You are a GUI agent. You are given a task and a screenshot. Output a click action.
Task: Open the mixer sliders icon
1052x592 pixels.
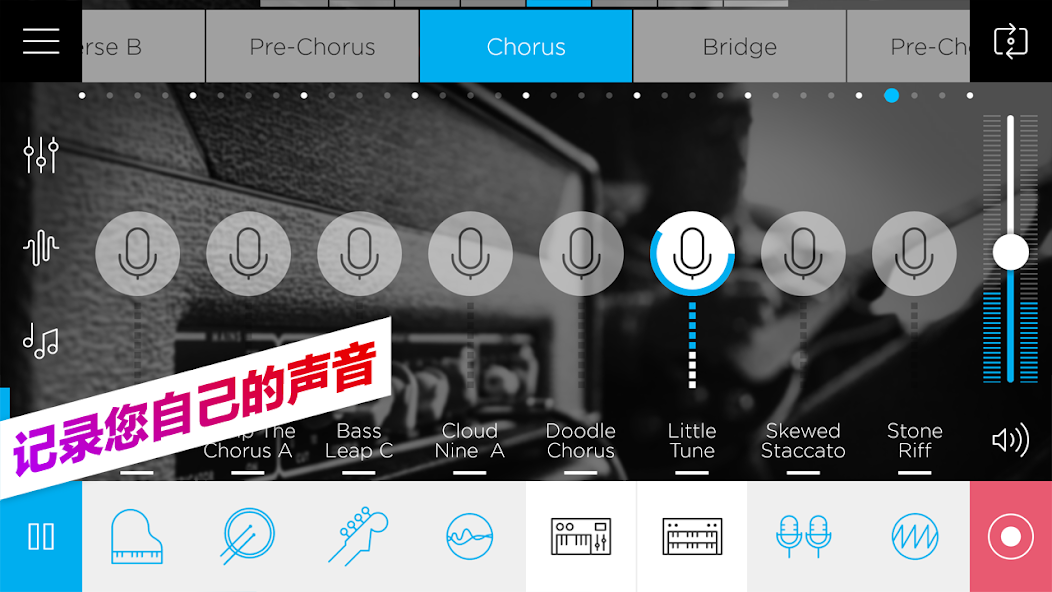click(41, 155)
